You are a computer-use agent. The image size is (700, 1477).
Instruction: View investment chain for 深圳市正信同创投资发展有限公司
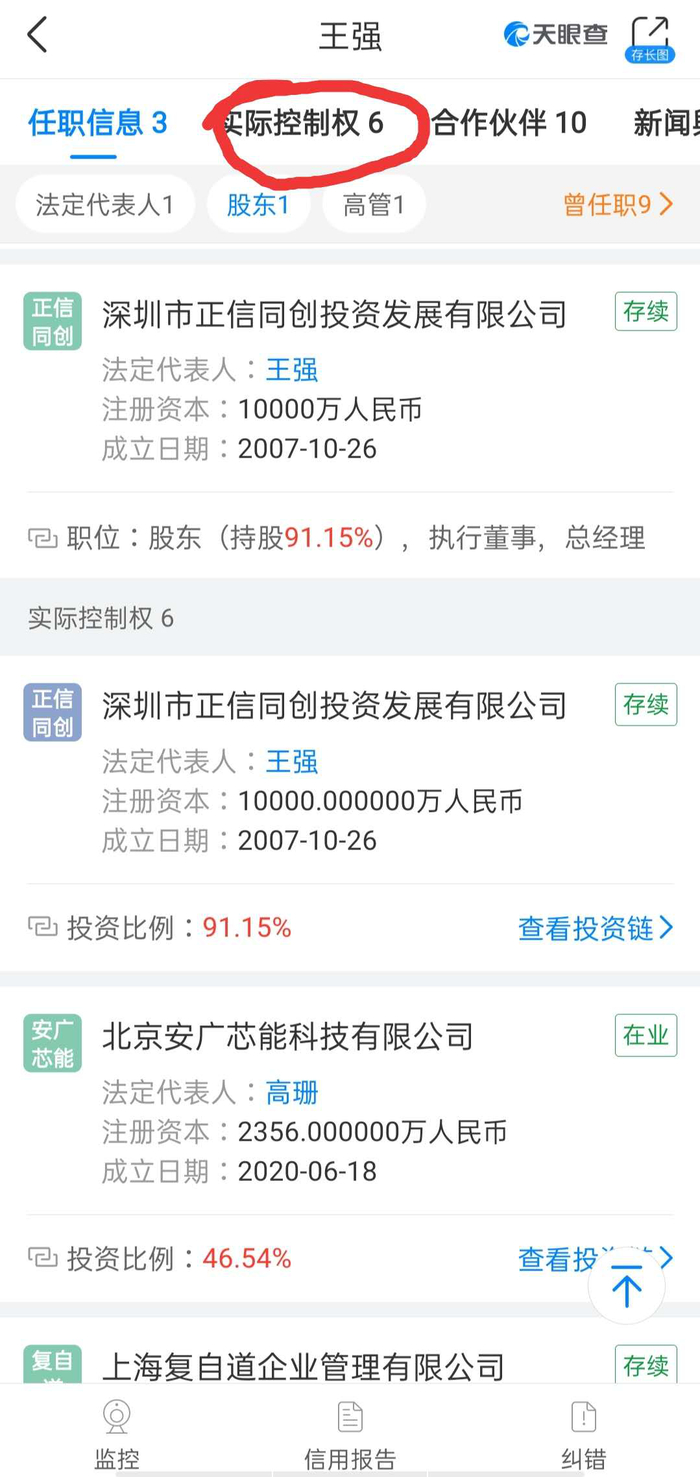595,928
